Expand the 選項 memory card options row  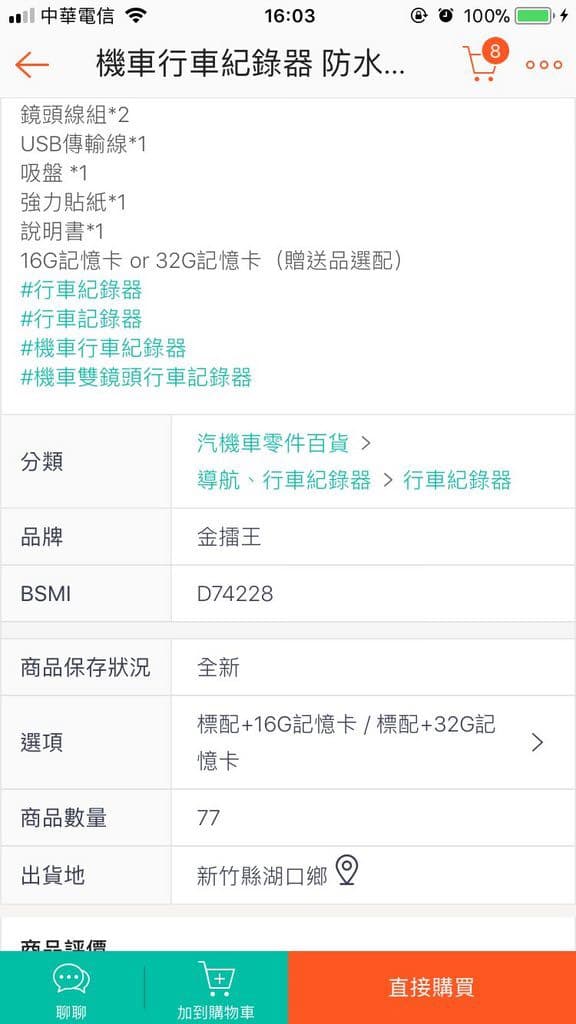click(x=288, y=743)
